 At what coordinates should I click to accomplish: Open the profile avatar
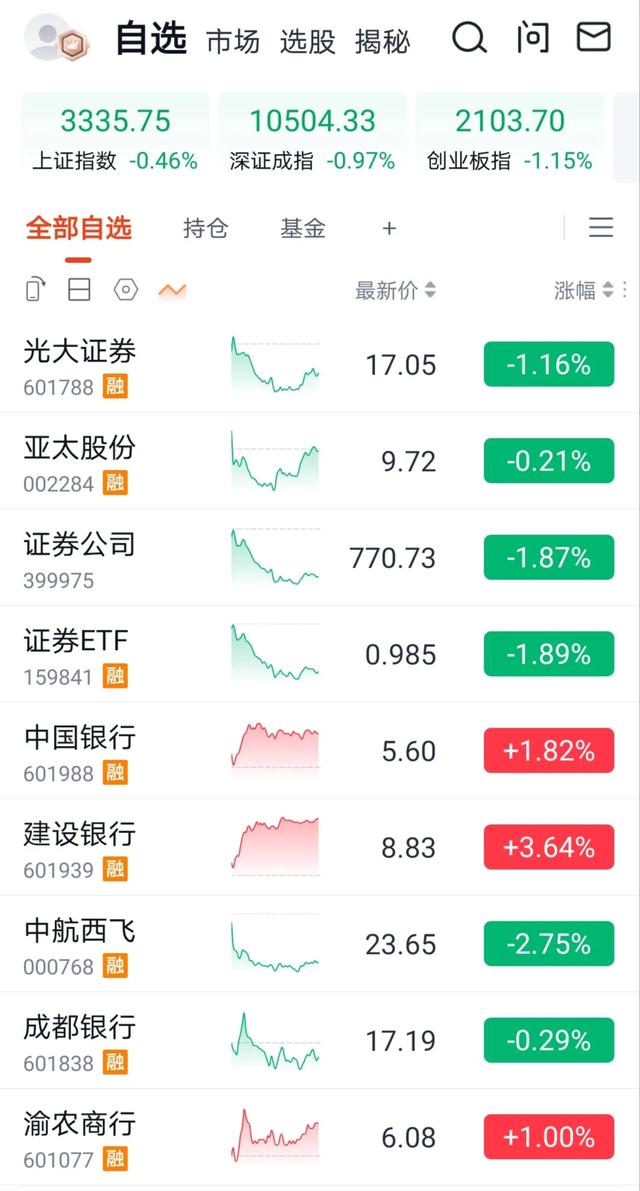[x=55, y=37]
